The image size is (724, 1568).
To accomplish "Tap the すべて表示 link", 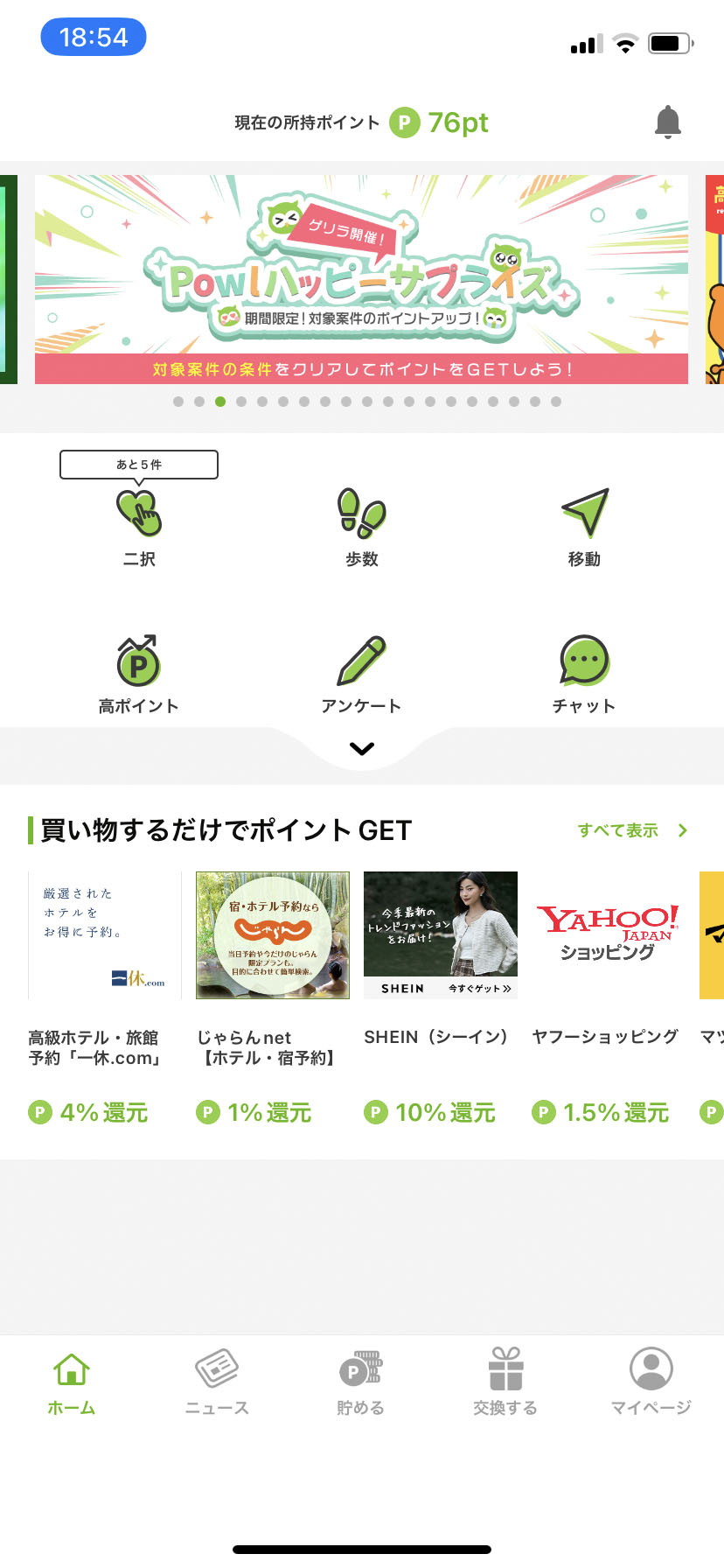I will click(x=631, y=830).
